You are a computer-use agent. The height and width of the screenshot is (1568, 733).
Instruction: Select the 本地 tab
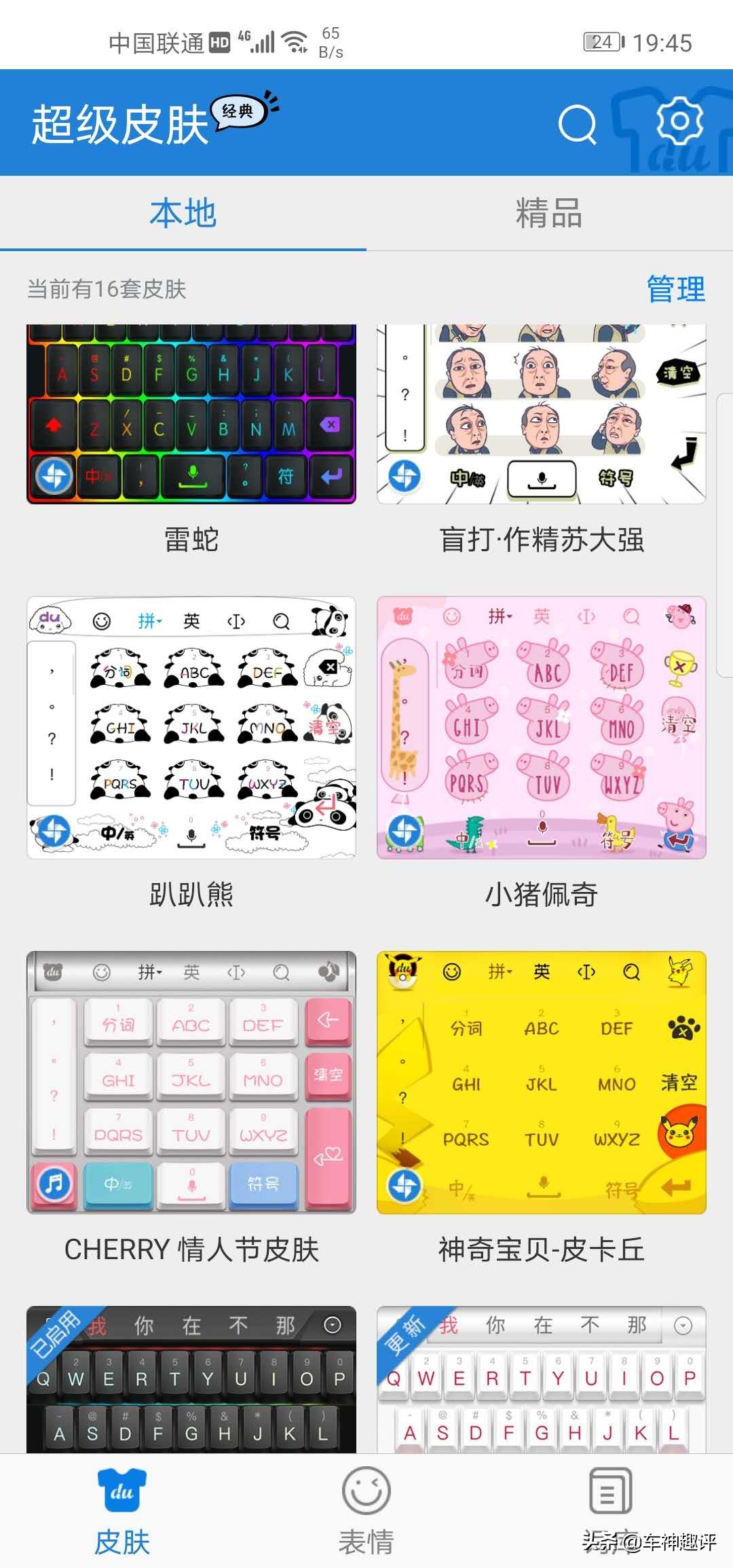click(183, 213)
